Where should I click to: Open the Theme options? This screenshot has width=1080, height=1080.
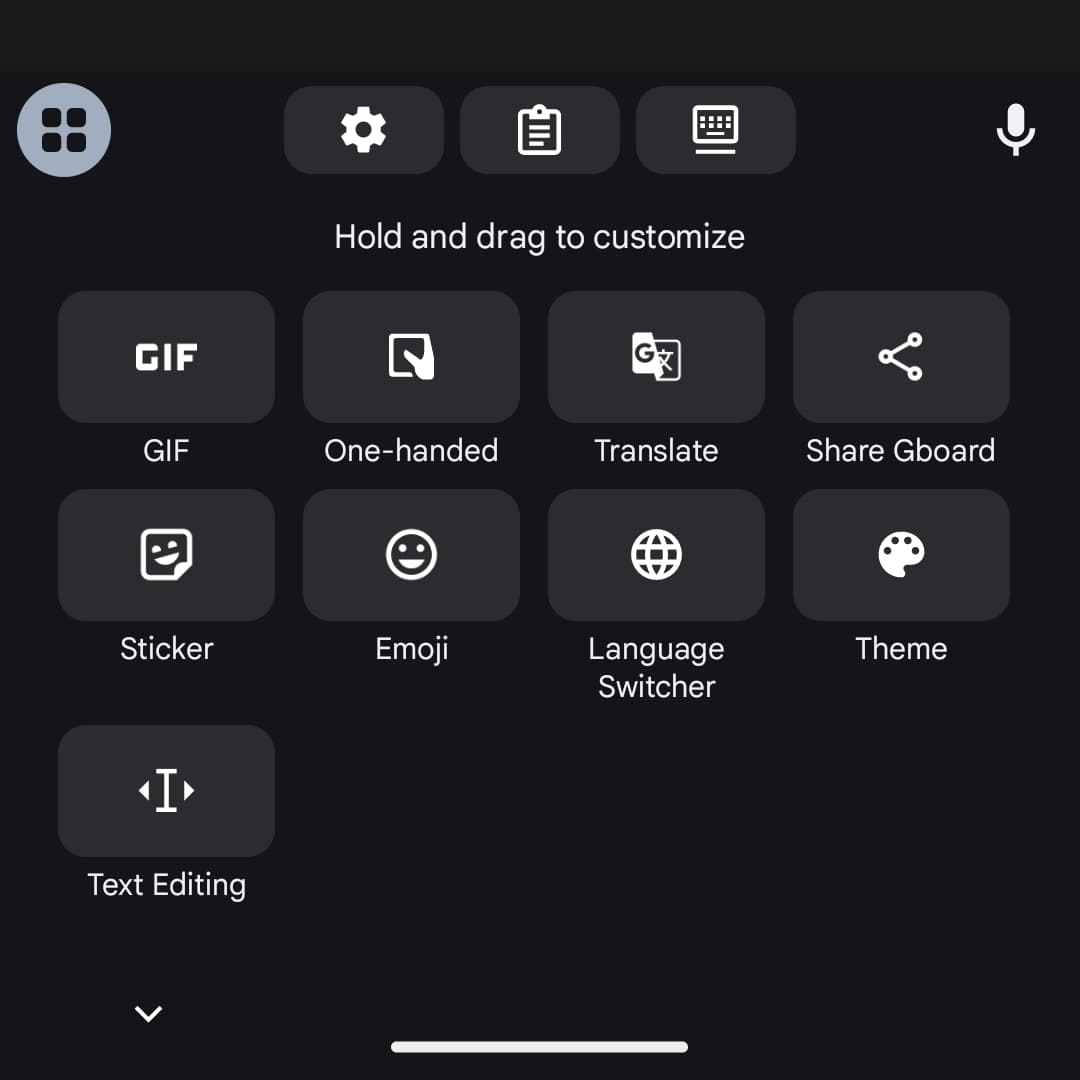coord(901,555)
